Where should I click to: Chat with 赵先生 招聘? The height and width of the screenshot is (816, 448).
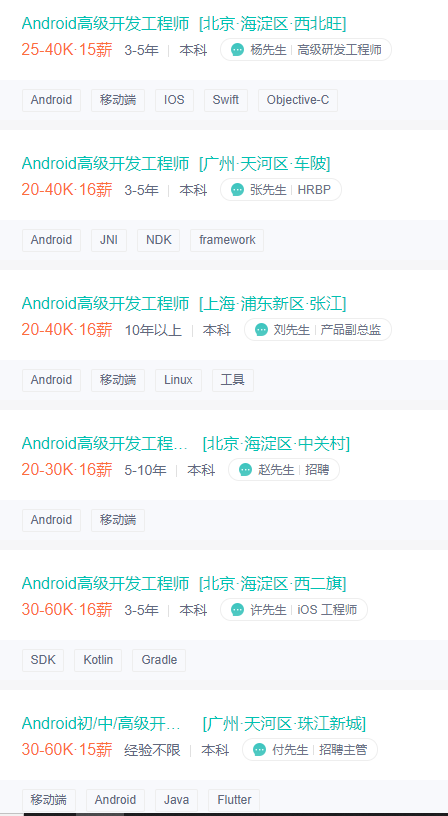coord(284,470)
